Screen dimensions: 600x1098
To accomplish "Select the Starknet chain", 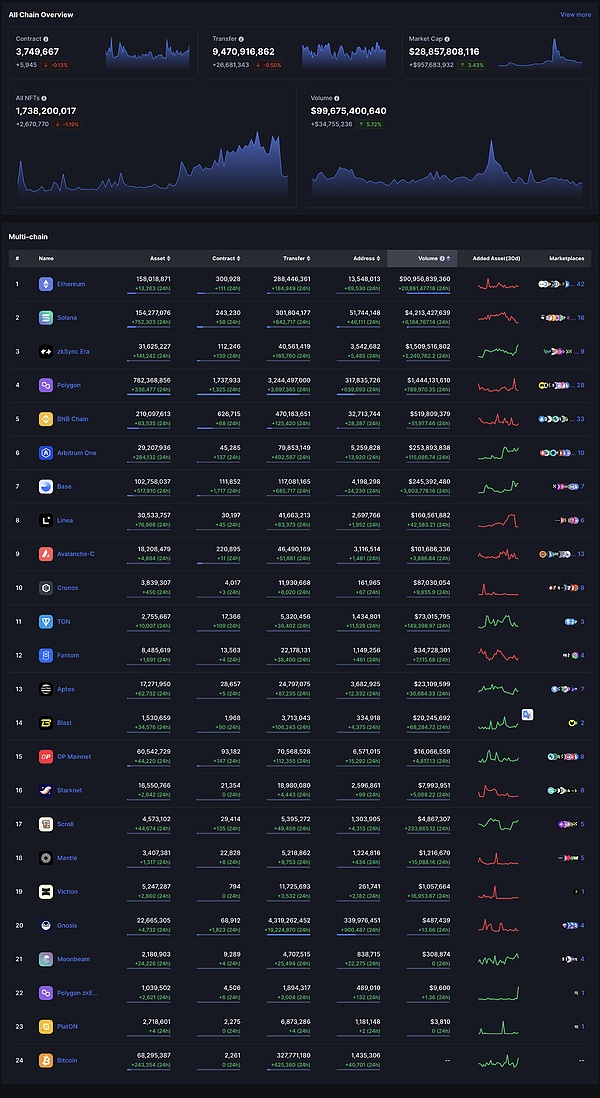I will pyautogui.click(x=69, y=791).
